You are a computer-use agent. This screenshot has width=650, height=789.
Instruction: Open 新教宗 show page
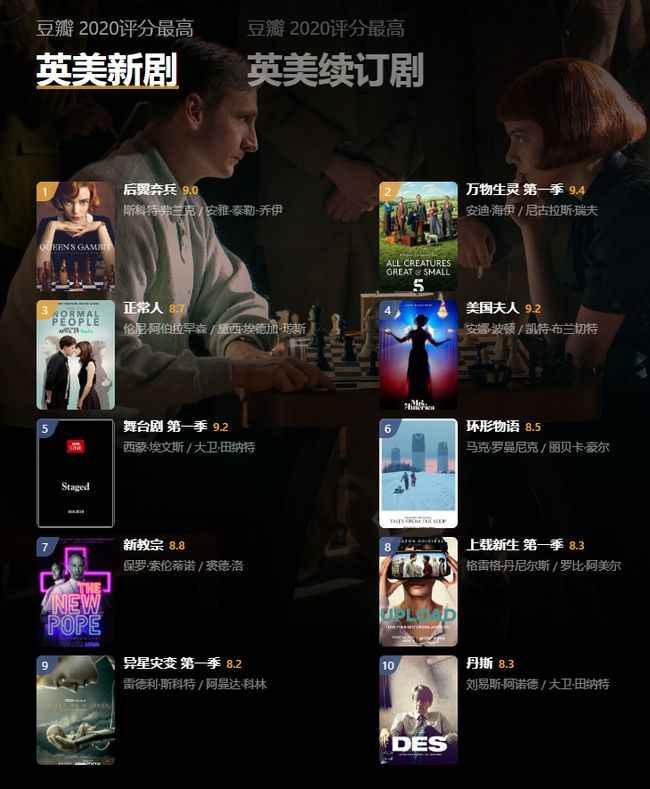tap(143, 545)
